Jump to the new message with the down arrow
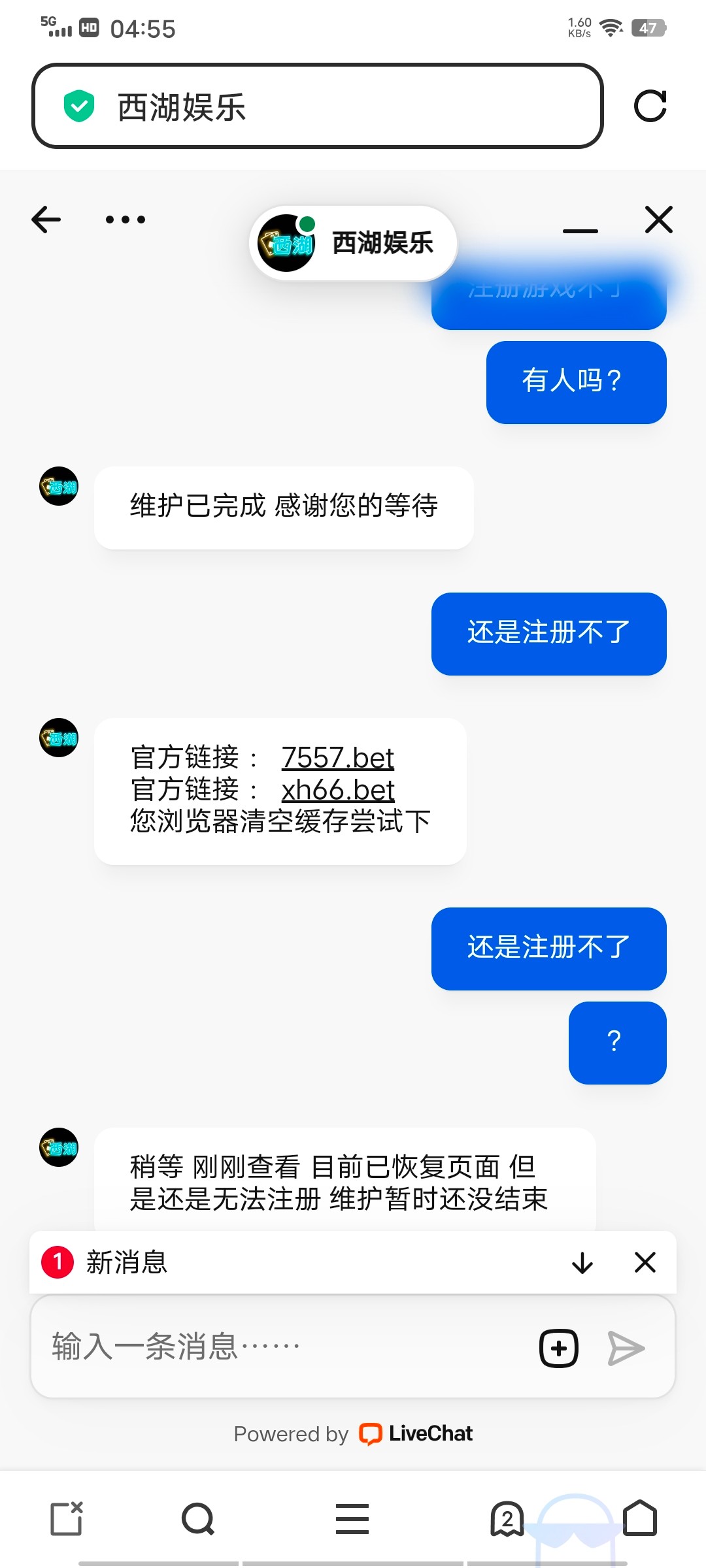This screenshot has height=1568, width=706. (x=582, y=1262)
